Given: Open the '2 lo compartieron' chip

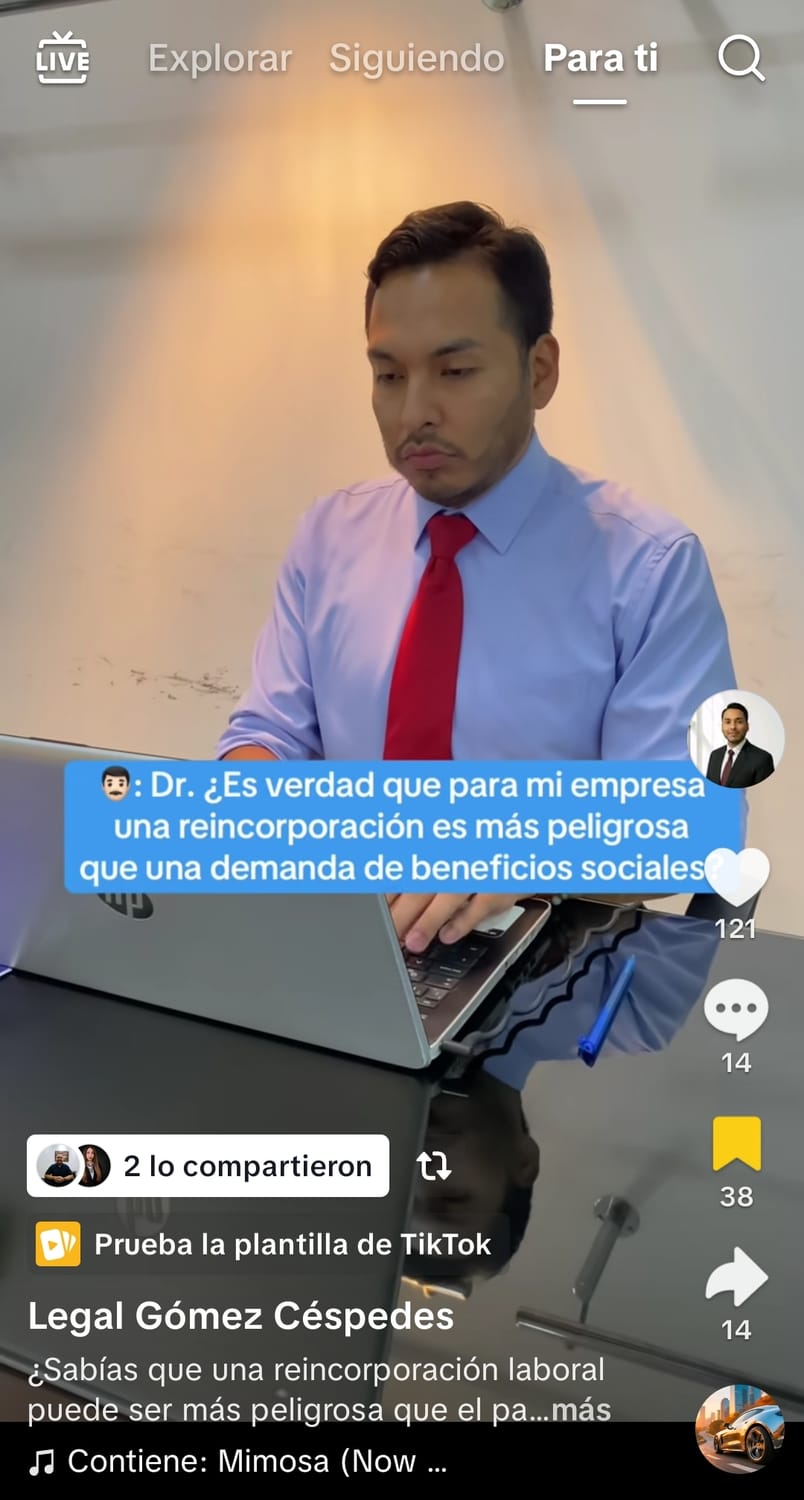Looking at the screenshot, I should pos(208,1166).
